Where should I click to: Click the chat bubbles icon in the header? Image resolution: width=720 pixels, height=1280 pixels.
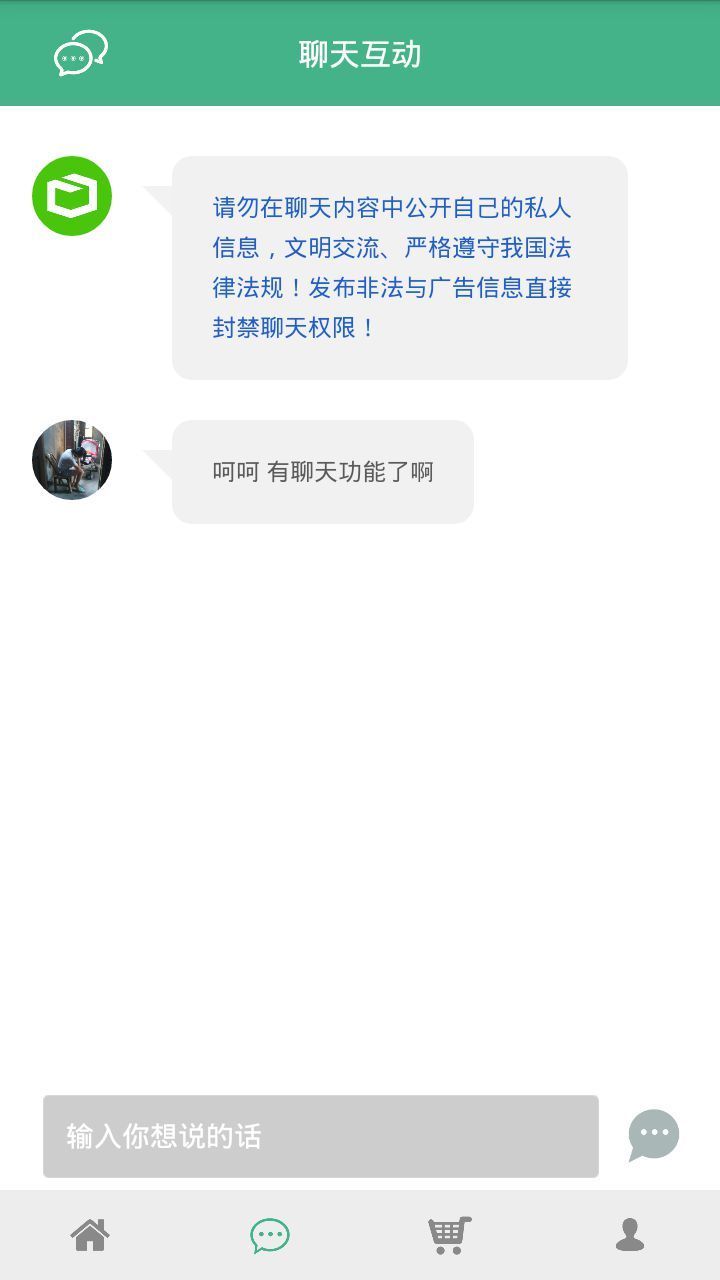click(x=82, y=54)
